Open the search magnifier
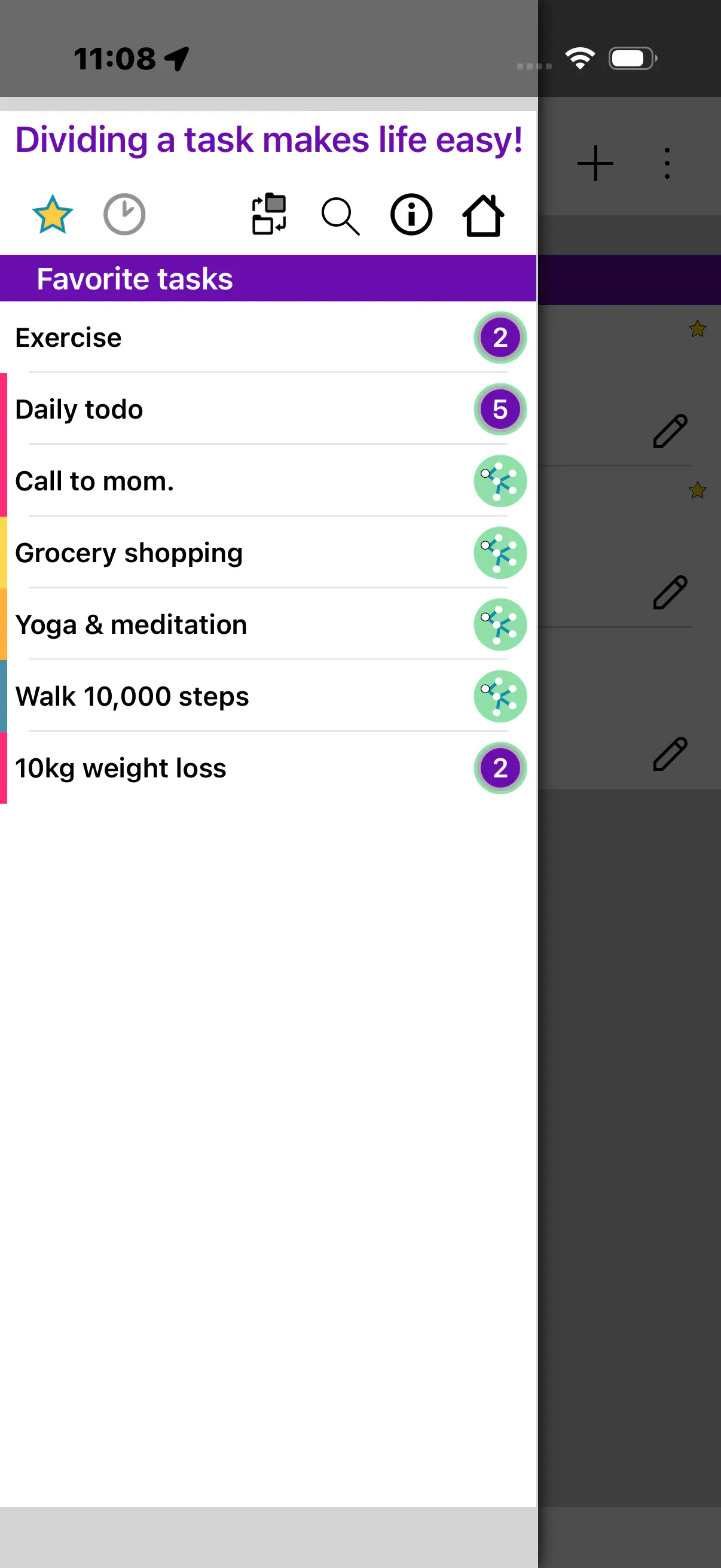This screenshot has height=1568, width=721. pyautogui.click(x=340, y=215)
